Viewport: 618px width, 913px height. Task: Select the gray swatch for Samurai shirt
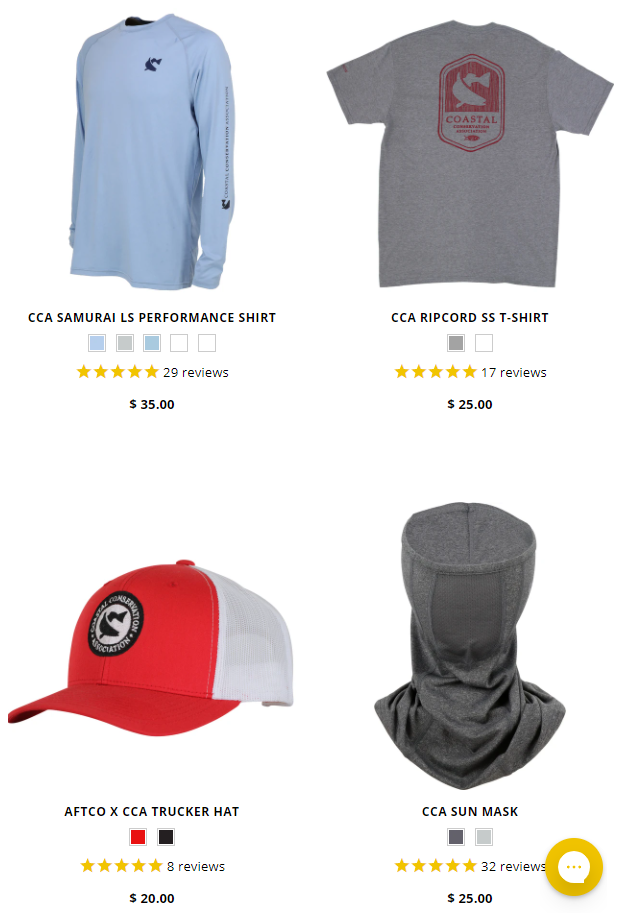pyautogui.click(x=124, y=343)
